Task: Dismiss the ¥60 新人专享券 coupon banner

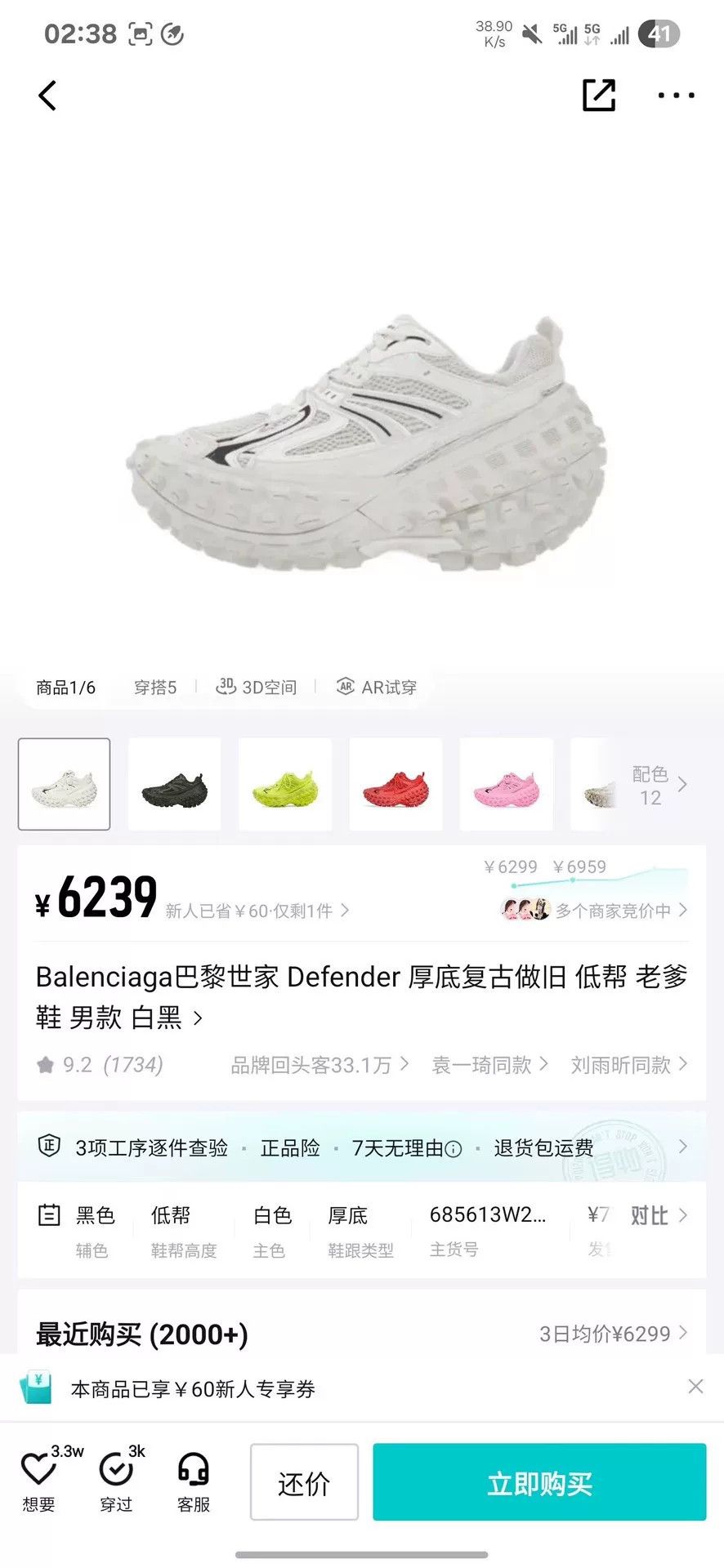Action: tap(695, 1386)
